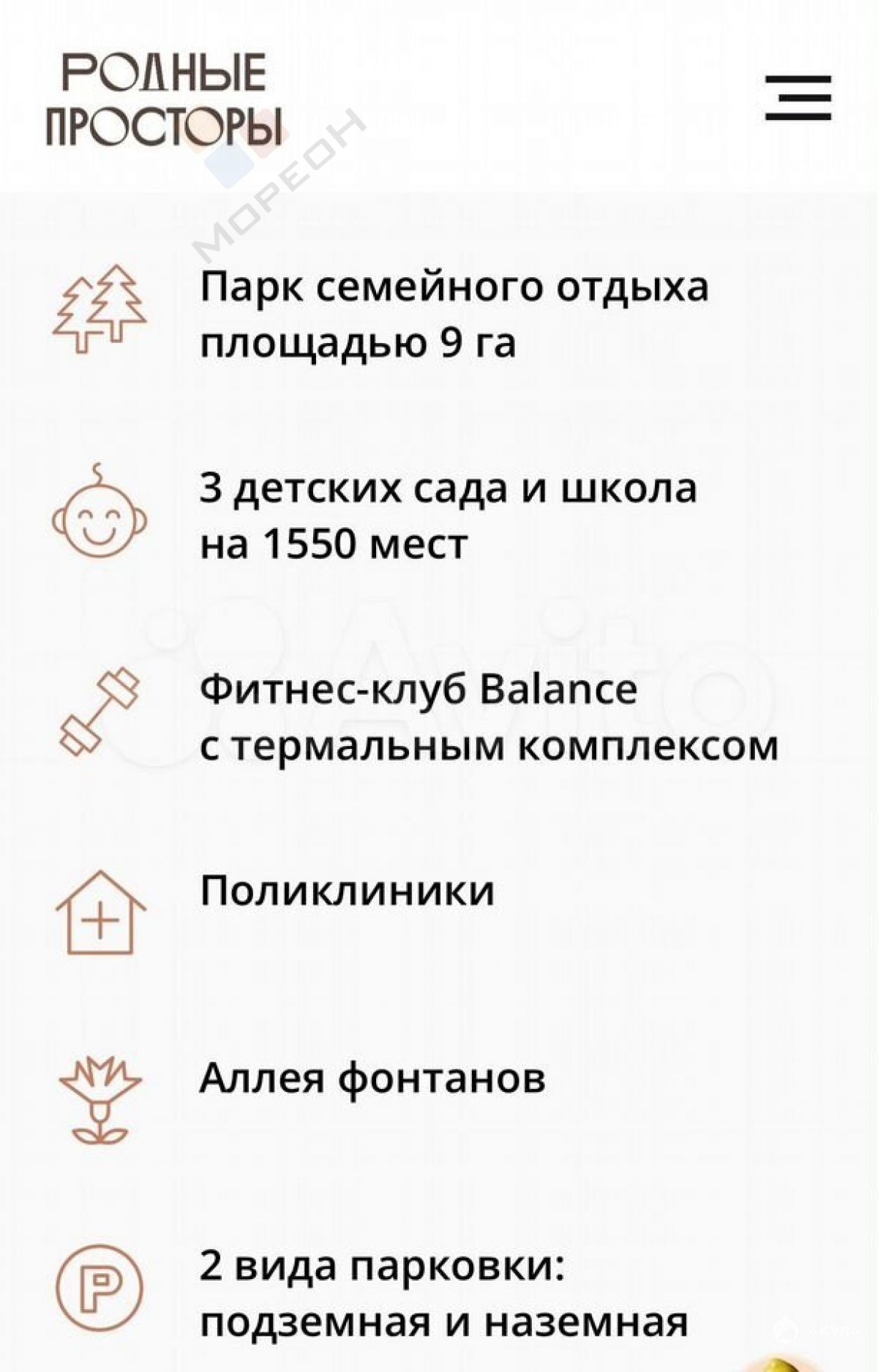
Task: Open the hamburger menu
Action: (798, 97)
